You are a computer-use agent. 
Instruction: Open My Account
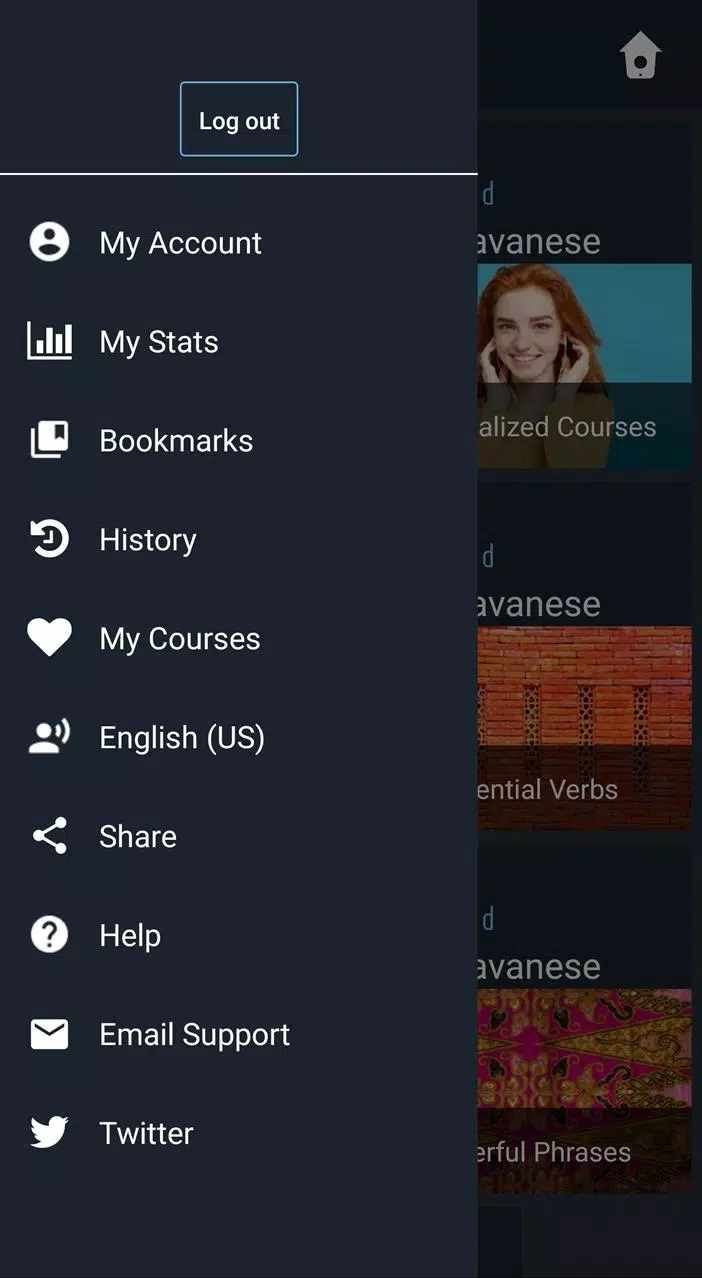pyautogui.click(x=180, y=243)
